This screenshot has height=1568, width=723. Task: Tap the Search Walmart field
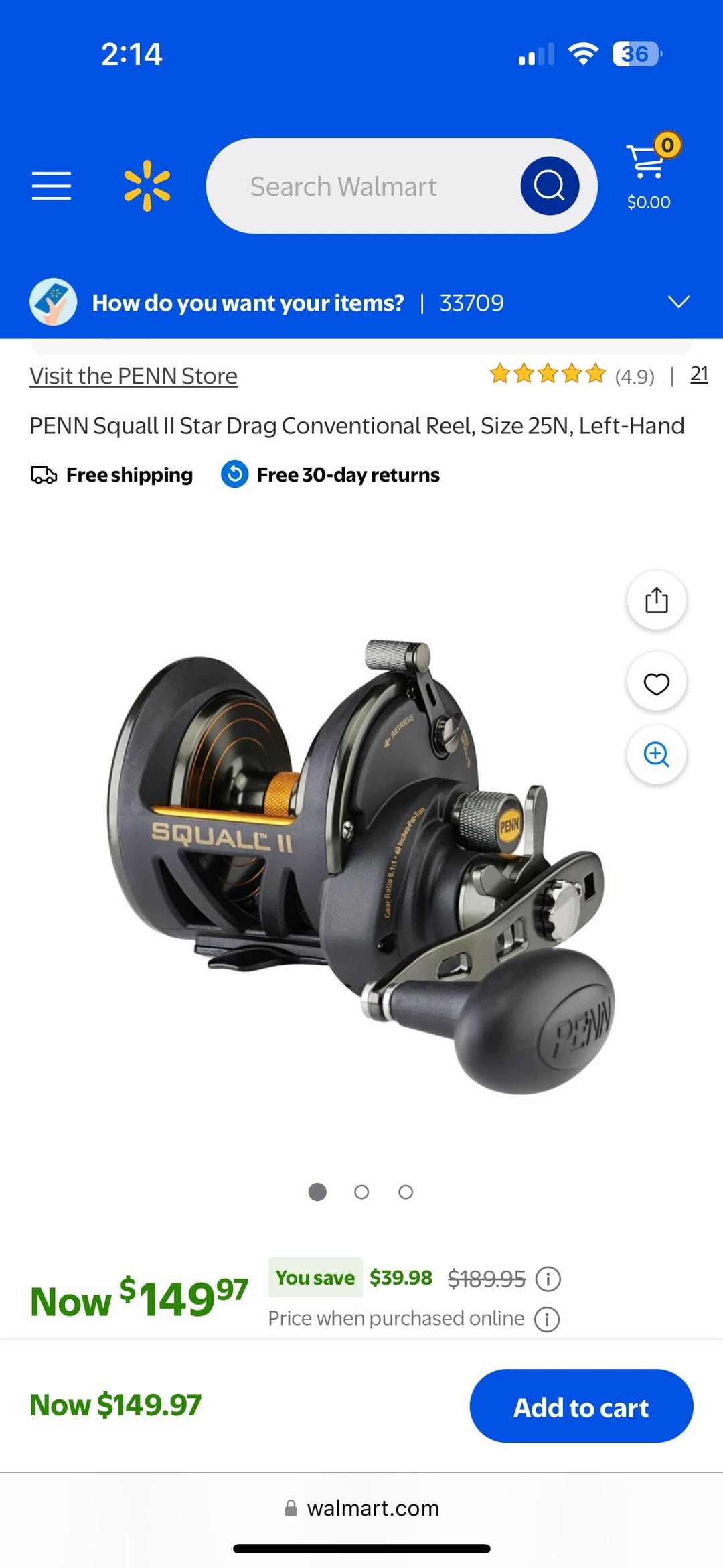click(361, 186)
